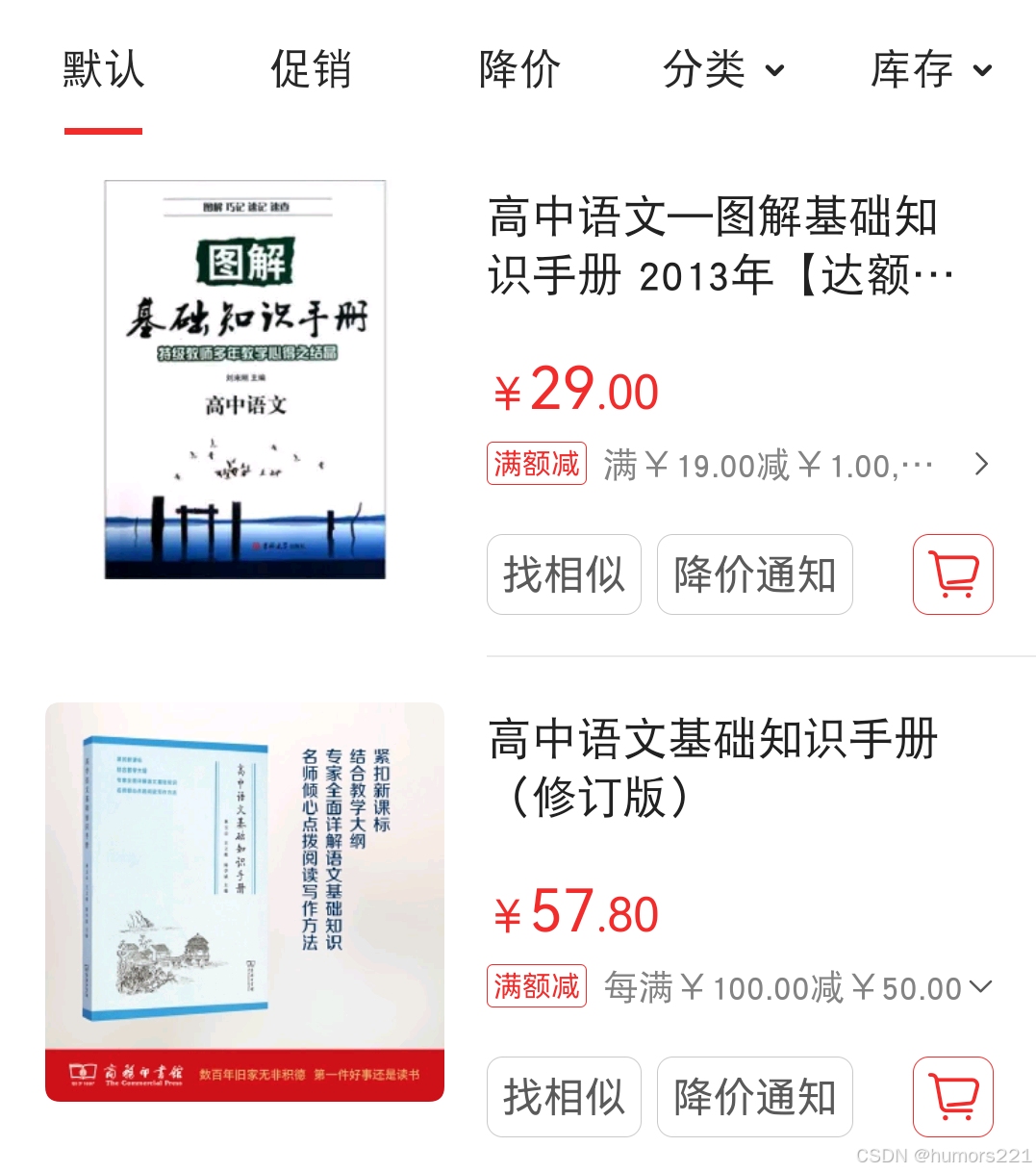Tap 找相似 for the ¥57.80 book

point(564,1097)
